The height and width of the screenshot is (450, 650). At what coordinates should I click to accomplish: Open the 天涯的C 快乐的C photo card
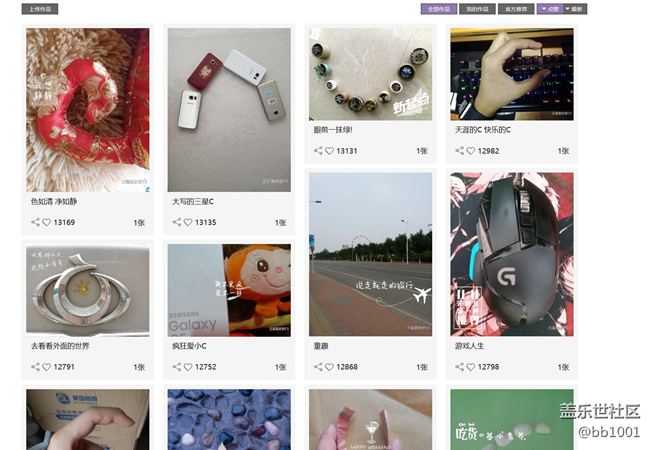512,74
